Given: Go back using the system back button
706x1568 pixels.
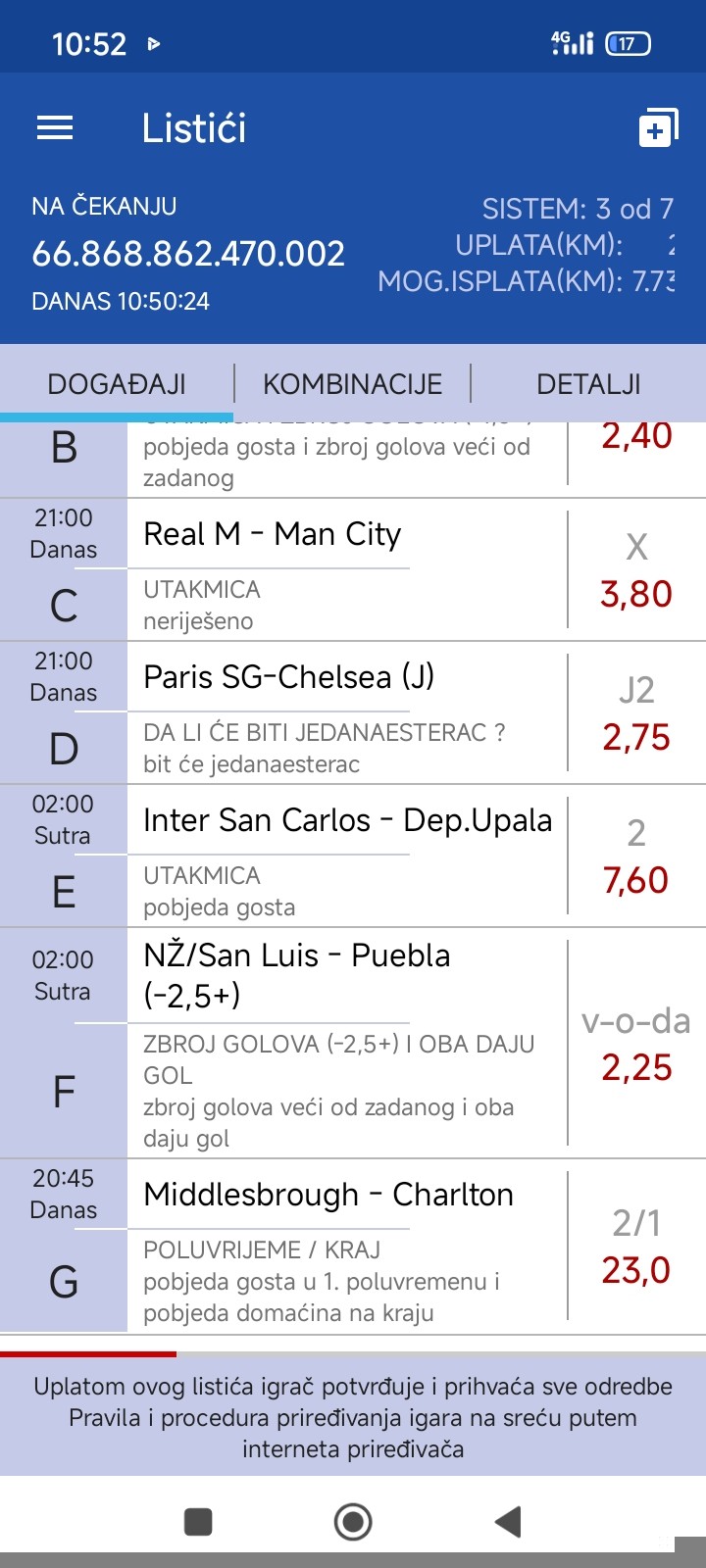Looking at the screenshot, I should pyautogui.click(x=507, y=1521).
